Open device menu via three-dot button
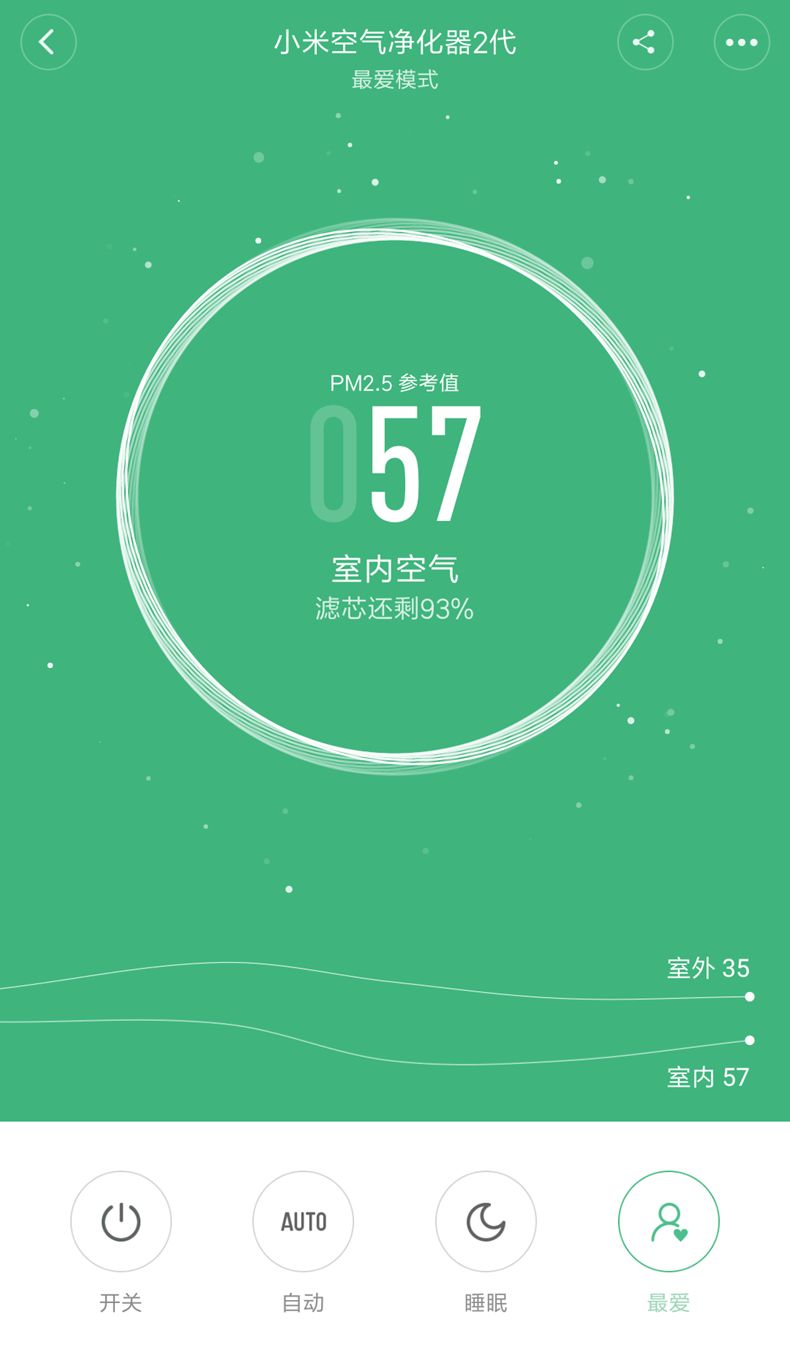 [x=741, y=42]
